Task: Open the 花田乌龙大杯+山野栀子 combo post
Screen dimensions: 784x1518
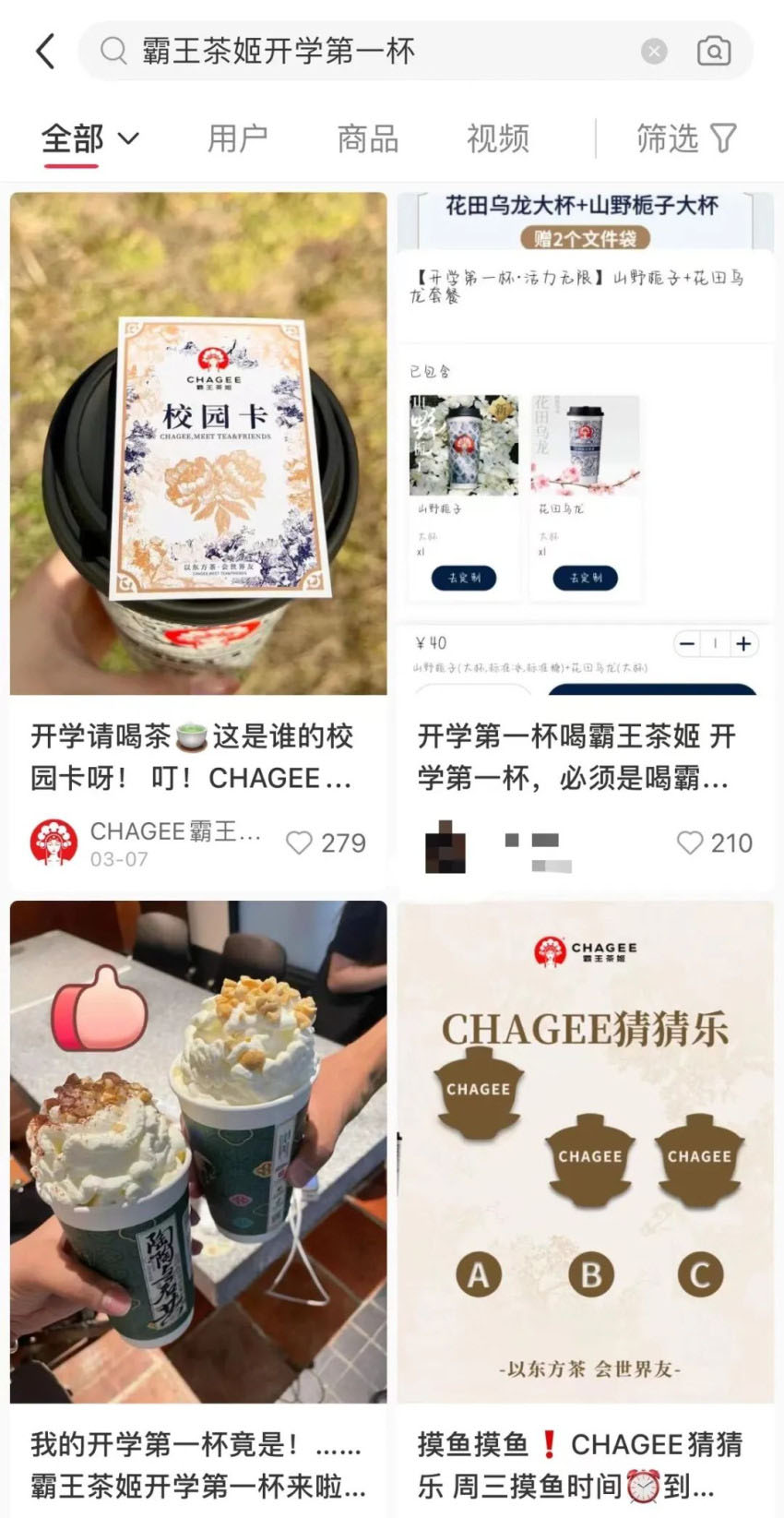Action: (x=585, y=443)
